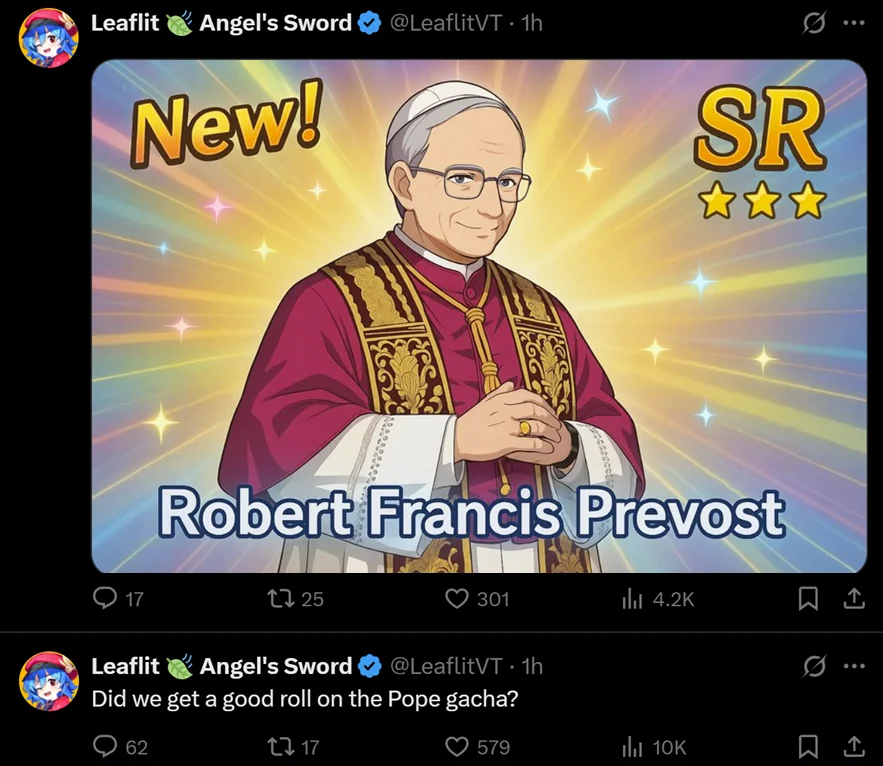
Task: View analytics of the post with 10K views
Action: coord(632,746)
